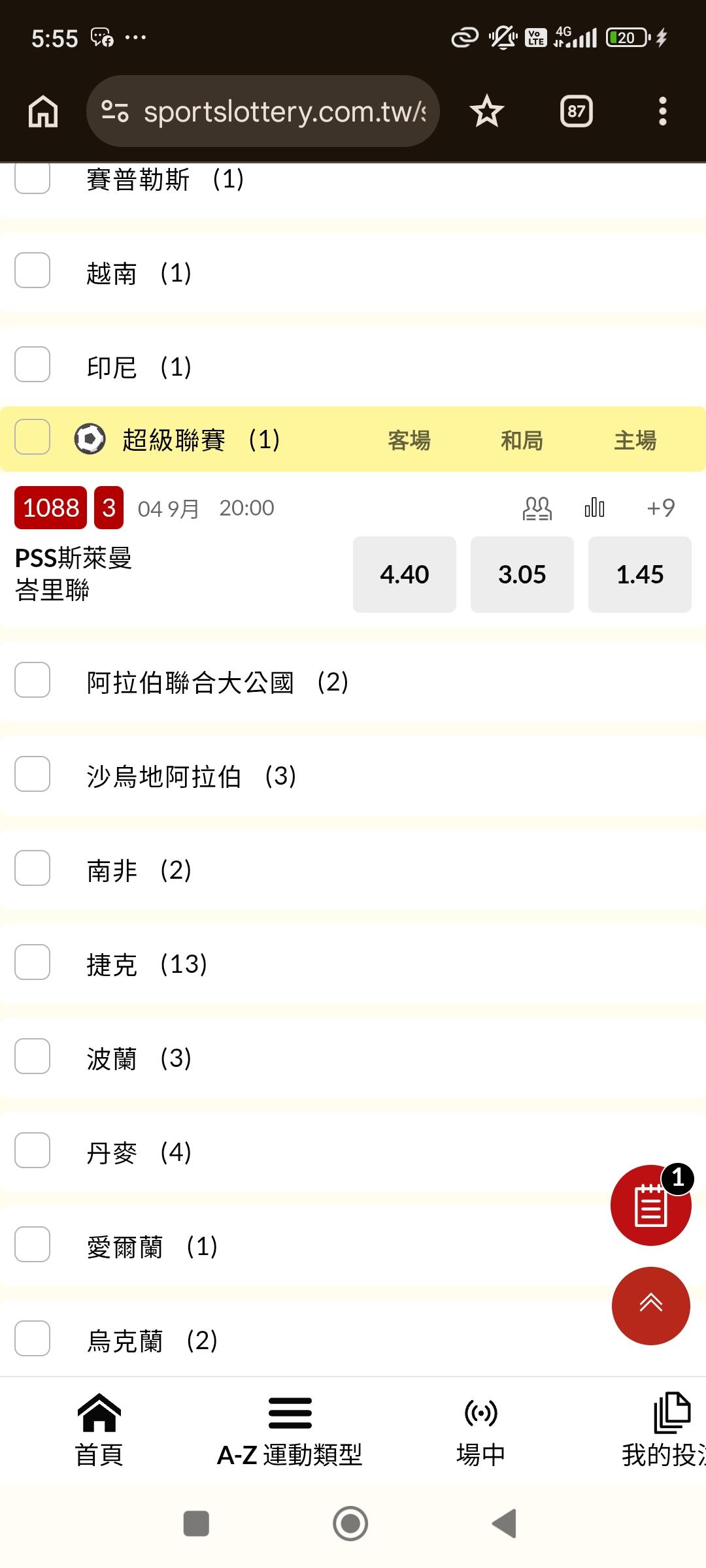Screen dimensions: 706x1568
Task: Toggle the 超級聯賽 (1) checkbox
Action: point(33,436)
